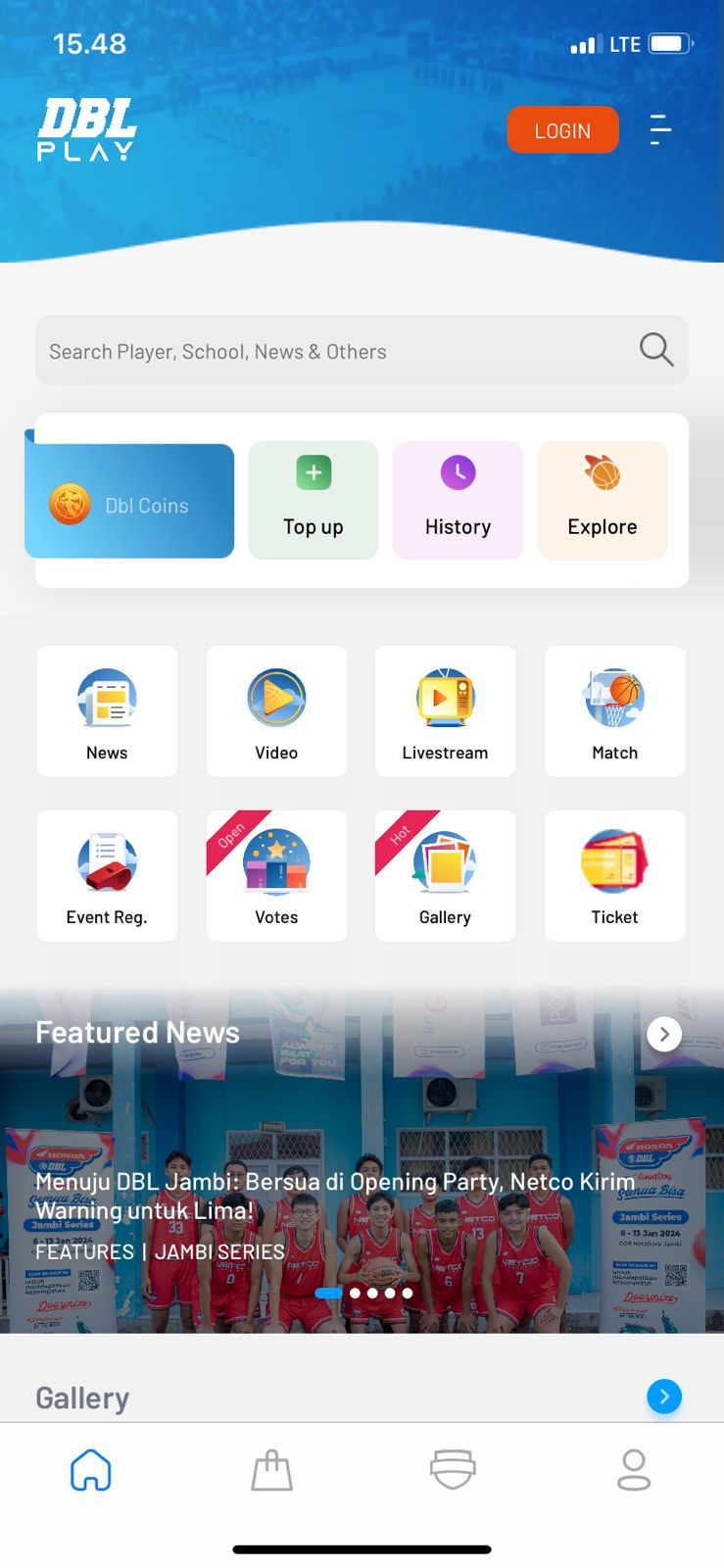Switch to the shop bag tab
The image size is (724, 1568).
click(x=272, y=1470)
